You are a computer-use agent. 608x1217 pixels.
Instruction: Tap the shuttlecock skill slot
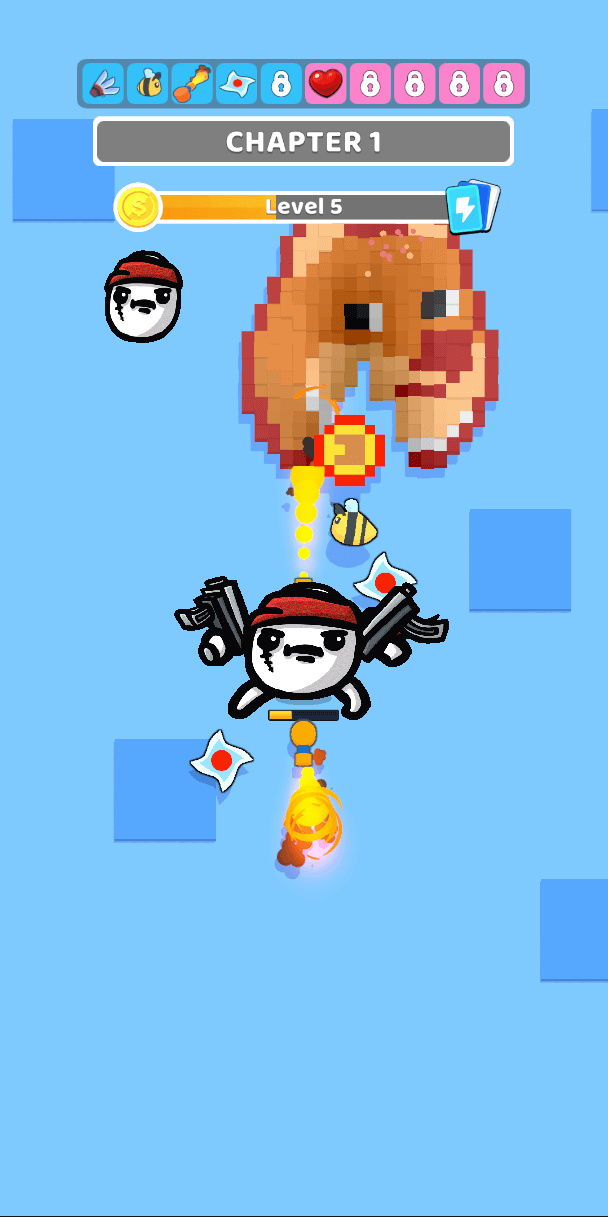103,84
